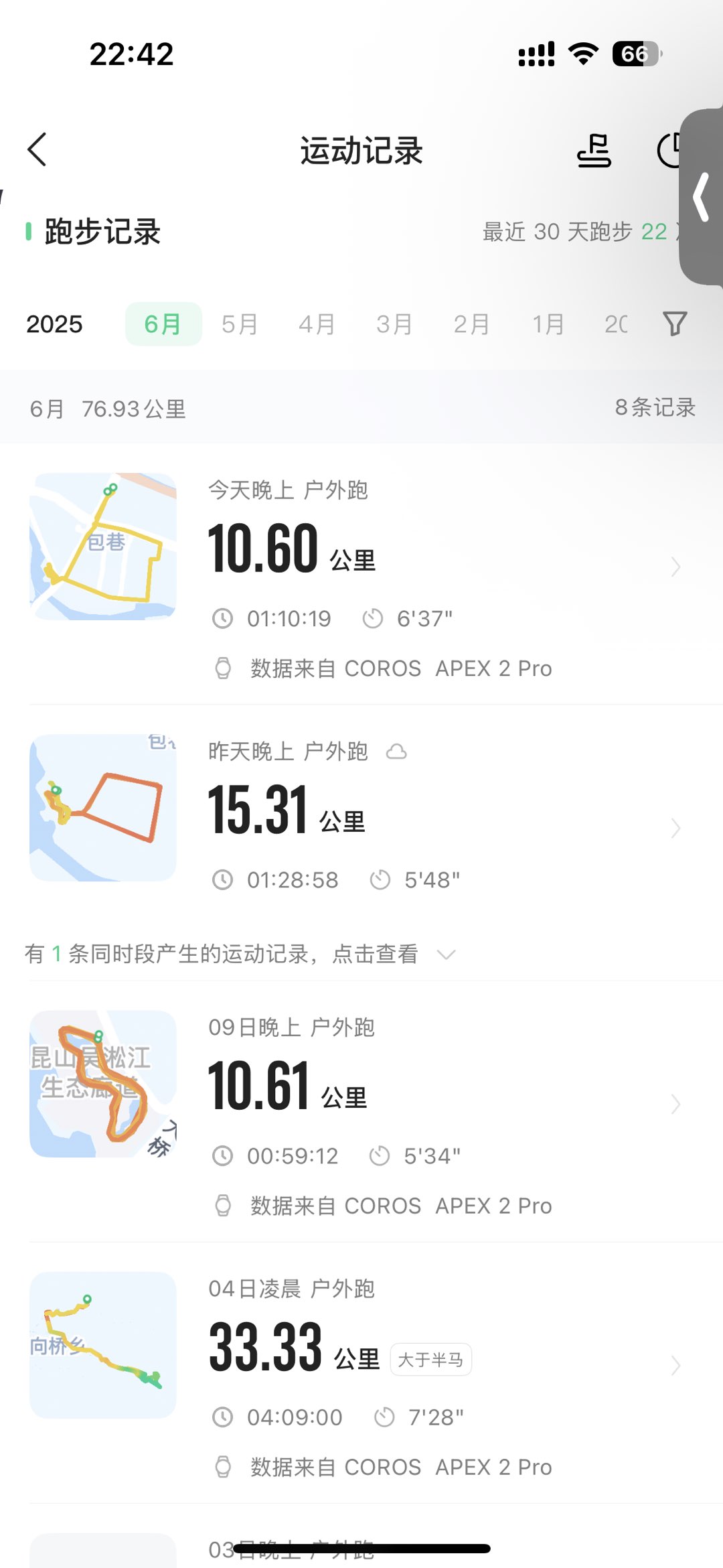The width and height of the screenshot is (723, 1568).
Task: Open today's 10.60 公里 outdoor run
Action: tap(361, 573)
